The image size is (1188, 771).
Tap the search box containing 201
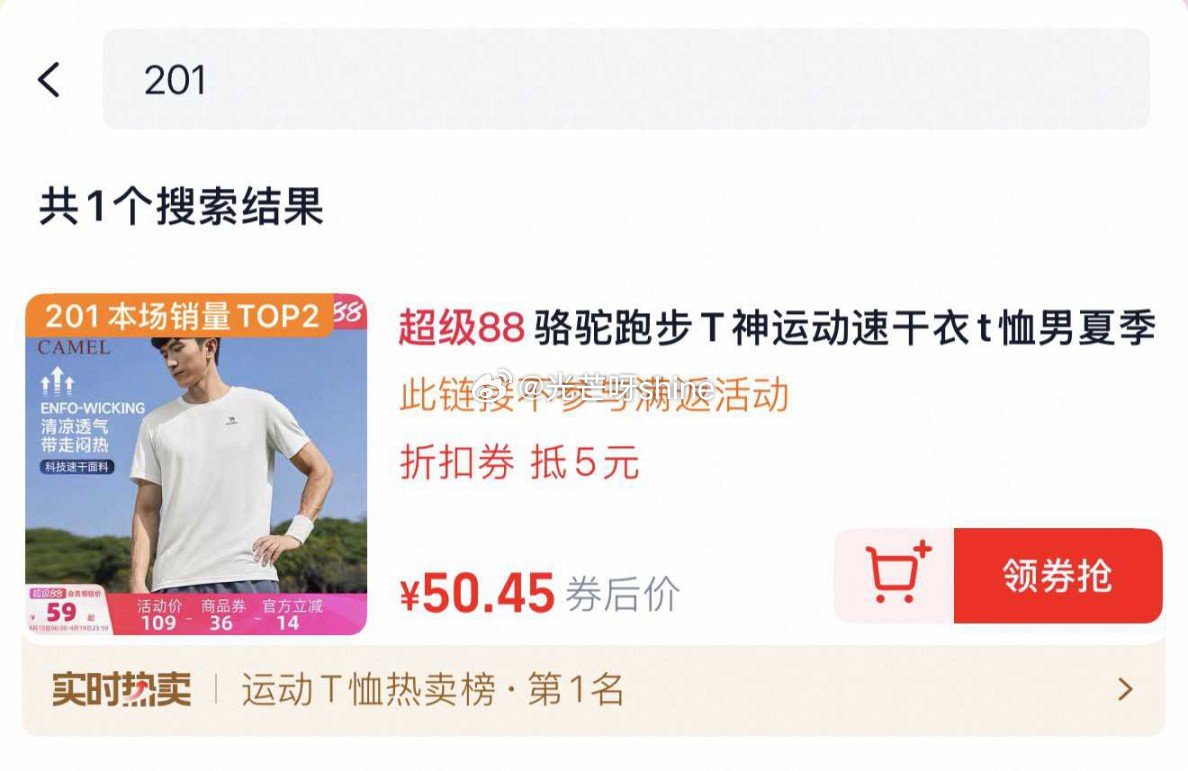pyautogui.click(x=625, y=80)
